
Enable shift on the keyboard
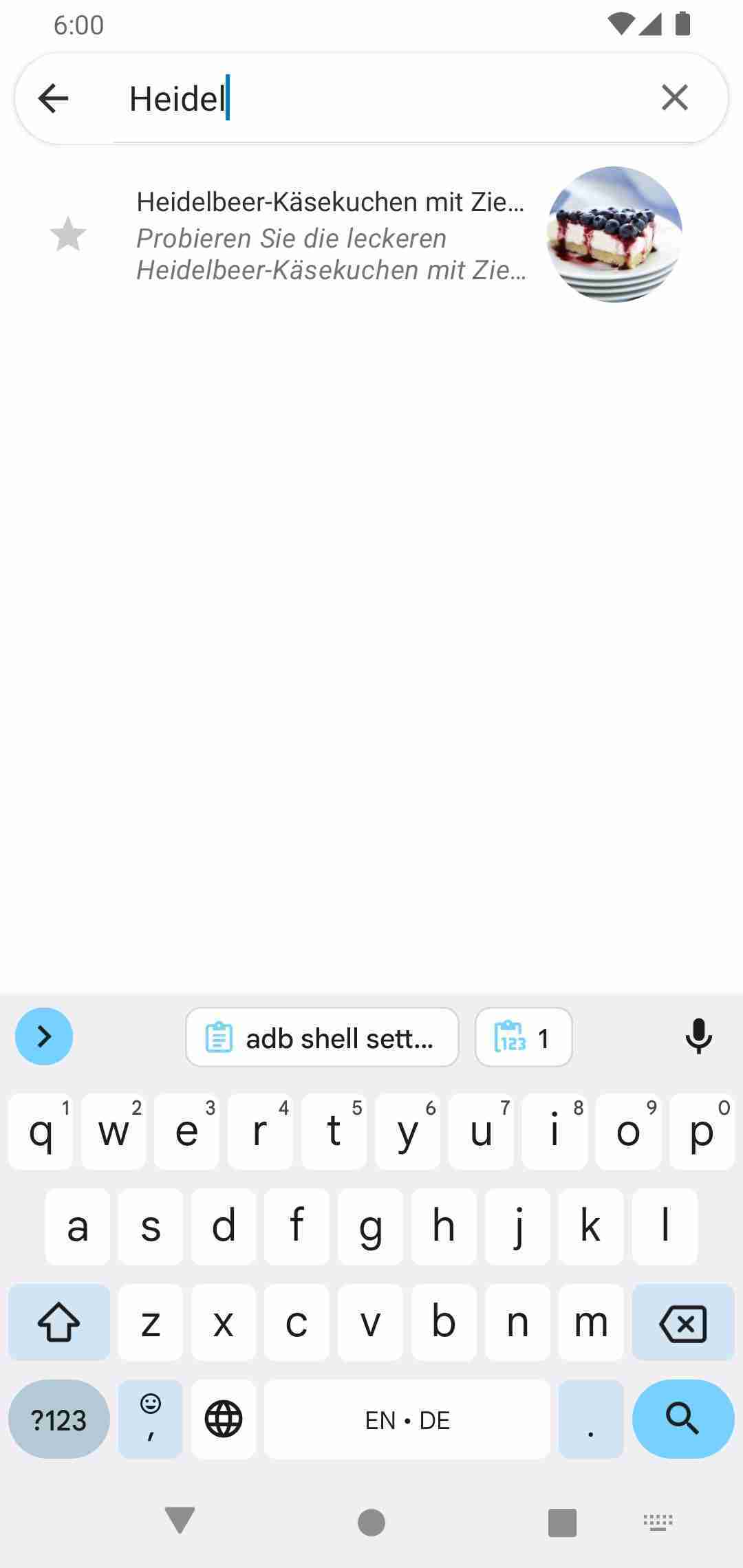coord(59,1322)
